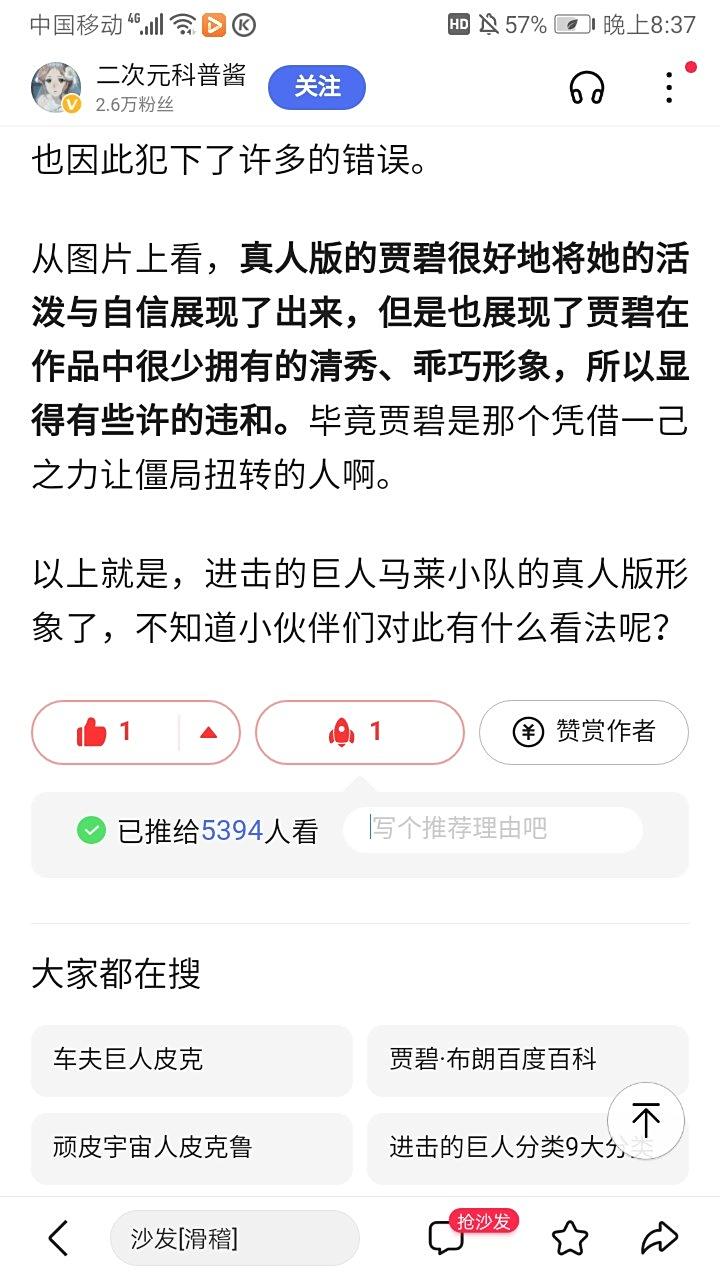This screenshot has width=720, height=1280.
Task: Write a comment in 沙发[滑稽] box
Action: [234, 1239]
